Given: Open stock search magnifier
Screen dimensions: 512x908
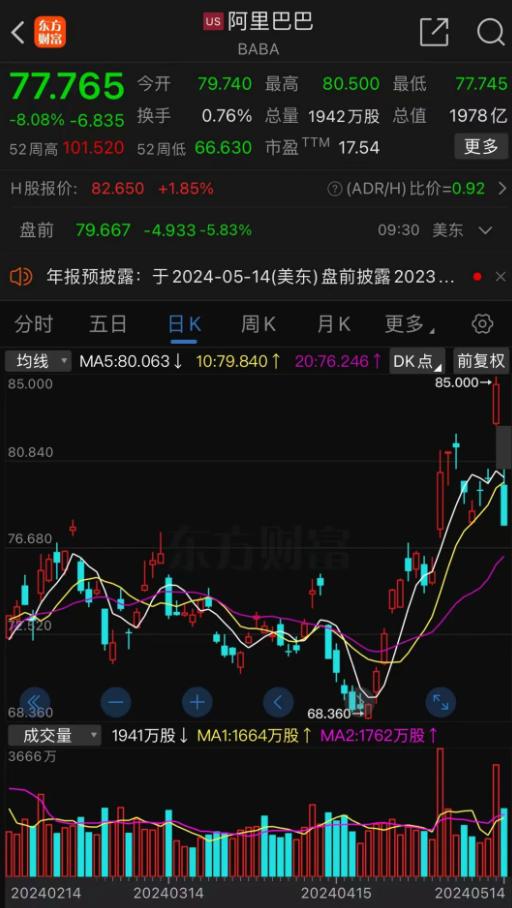Looking at the screenshot, I should [490, 32].
